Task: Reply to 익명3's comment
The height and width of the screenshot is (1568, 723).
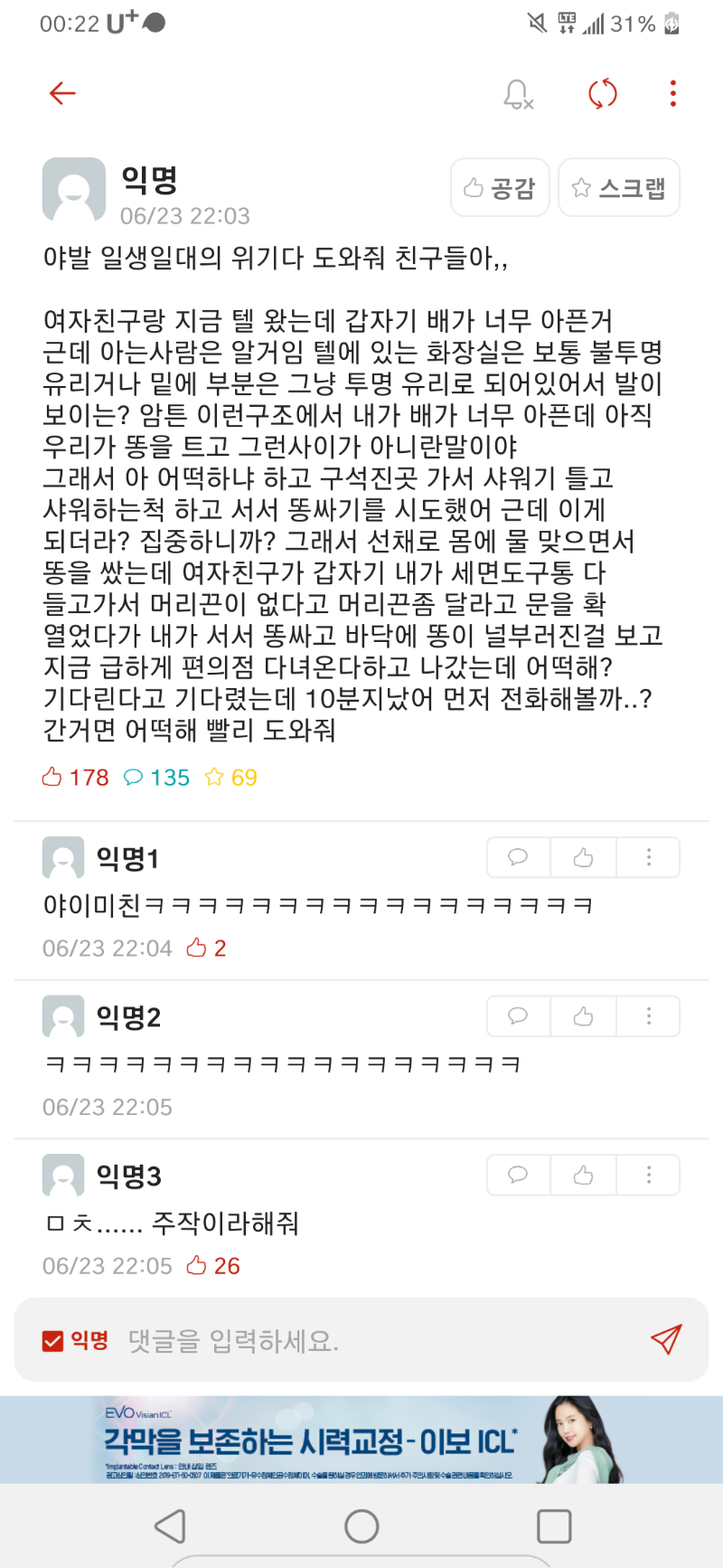Action: (518, 1176)
